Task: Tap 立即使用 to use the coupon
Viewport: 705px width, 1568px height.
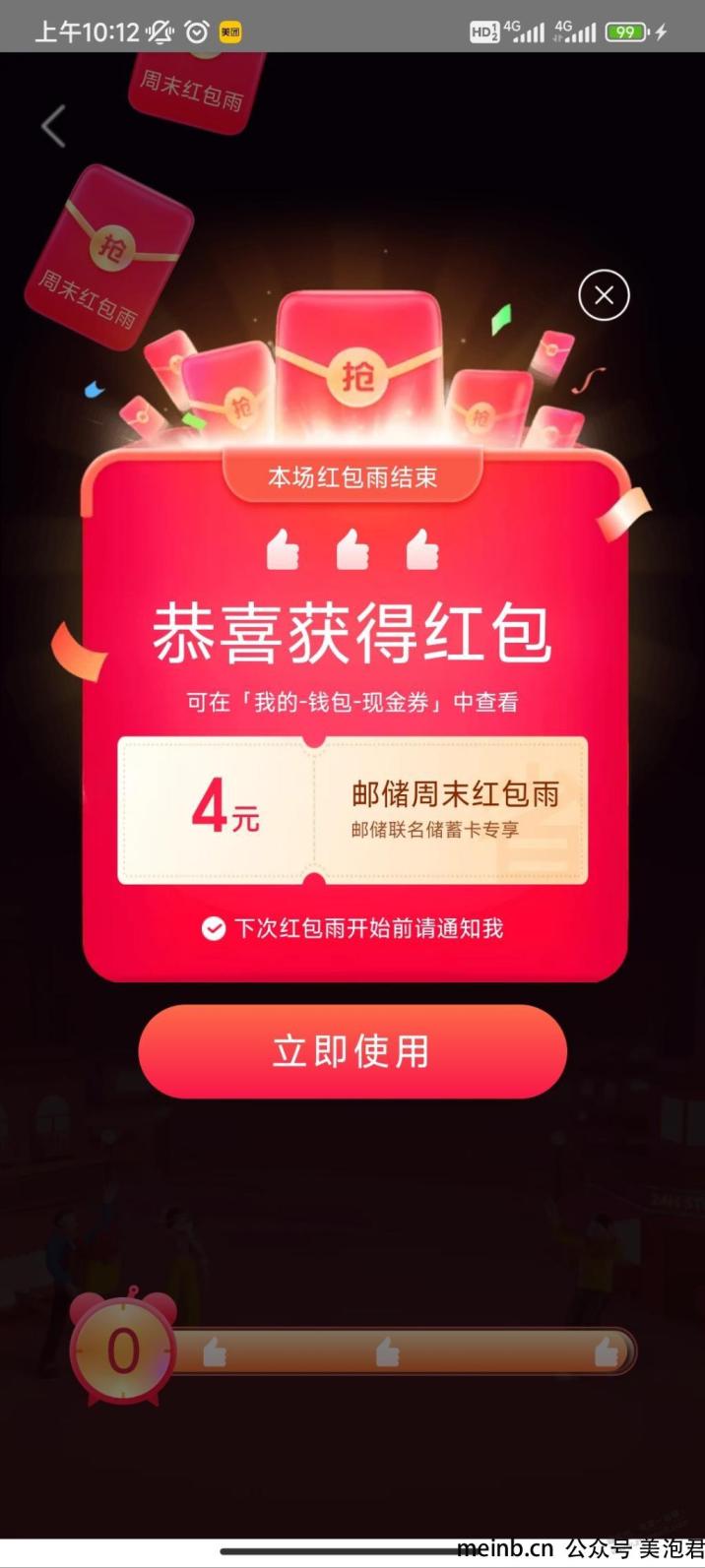Action: tap(352, 1051)
